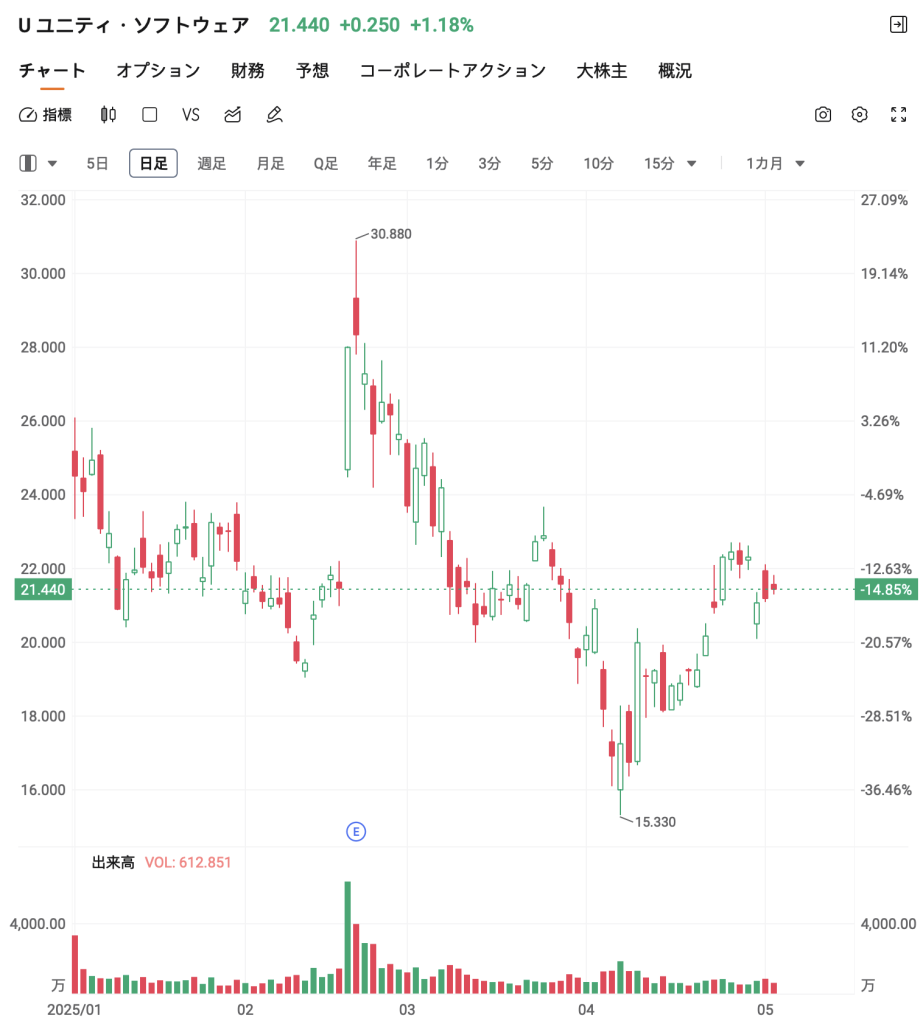Open the コーポレートアクション tab
This screenshot has height=1024, width=923.
coord(452,71)
